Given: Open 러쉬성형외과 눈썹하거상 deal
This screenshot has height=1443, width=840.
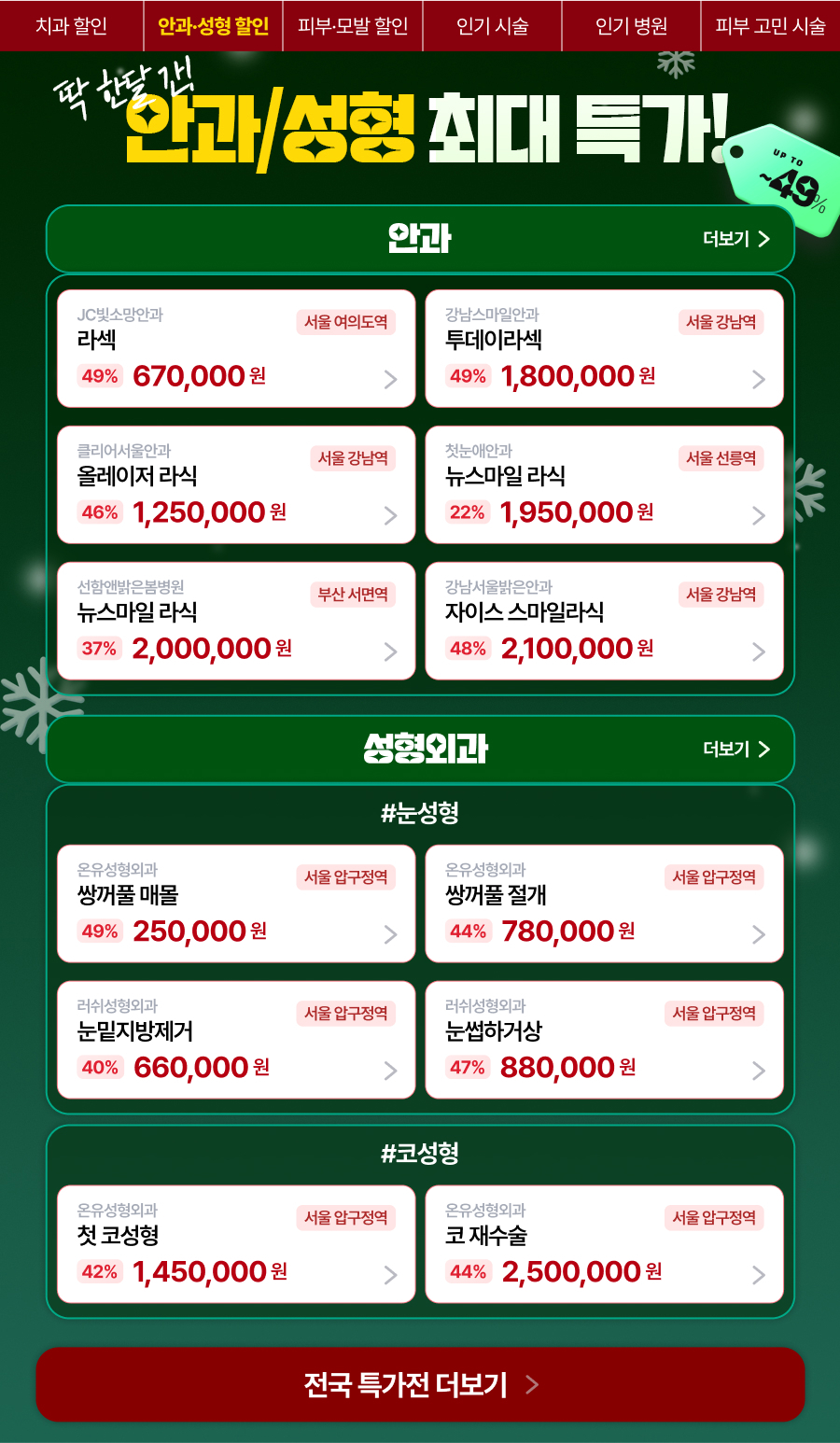Looking at the screenshot, I should click(x=604, y=1040).
